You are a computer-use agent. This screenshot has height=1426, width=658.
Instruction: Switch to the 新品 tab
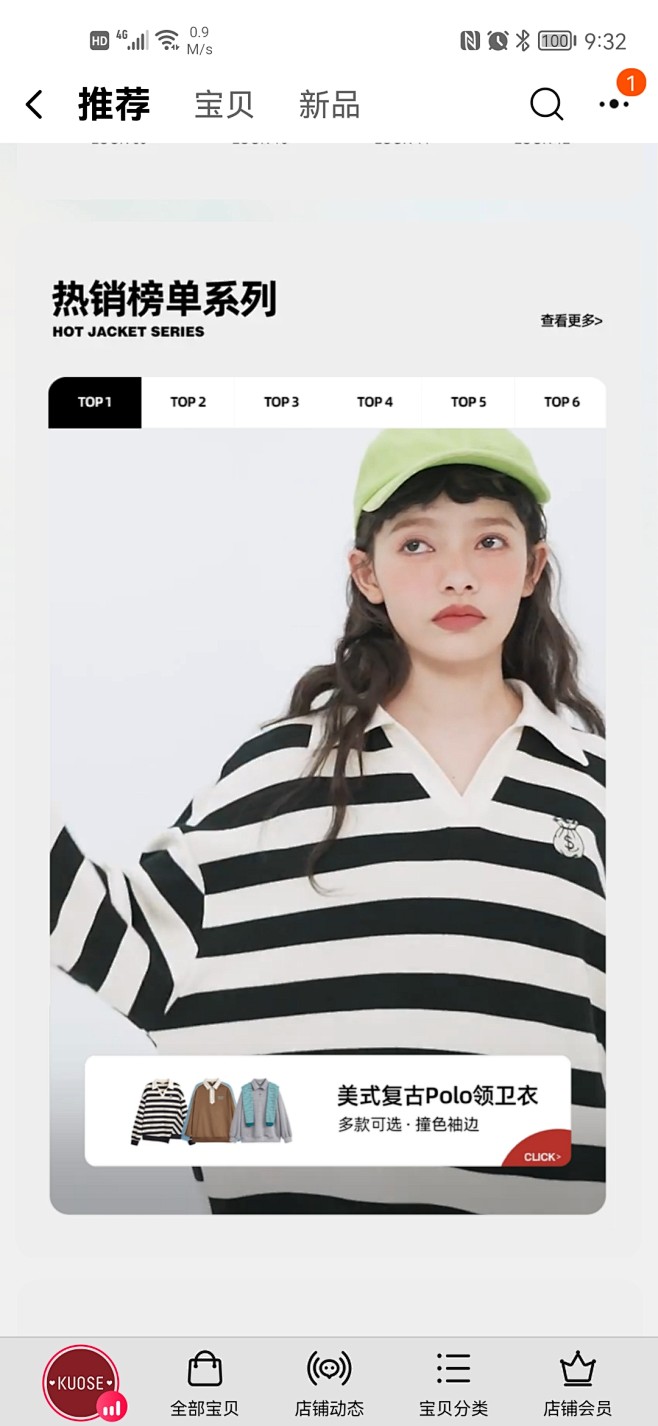click(x=329, y=104)
